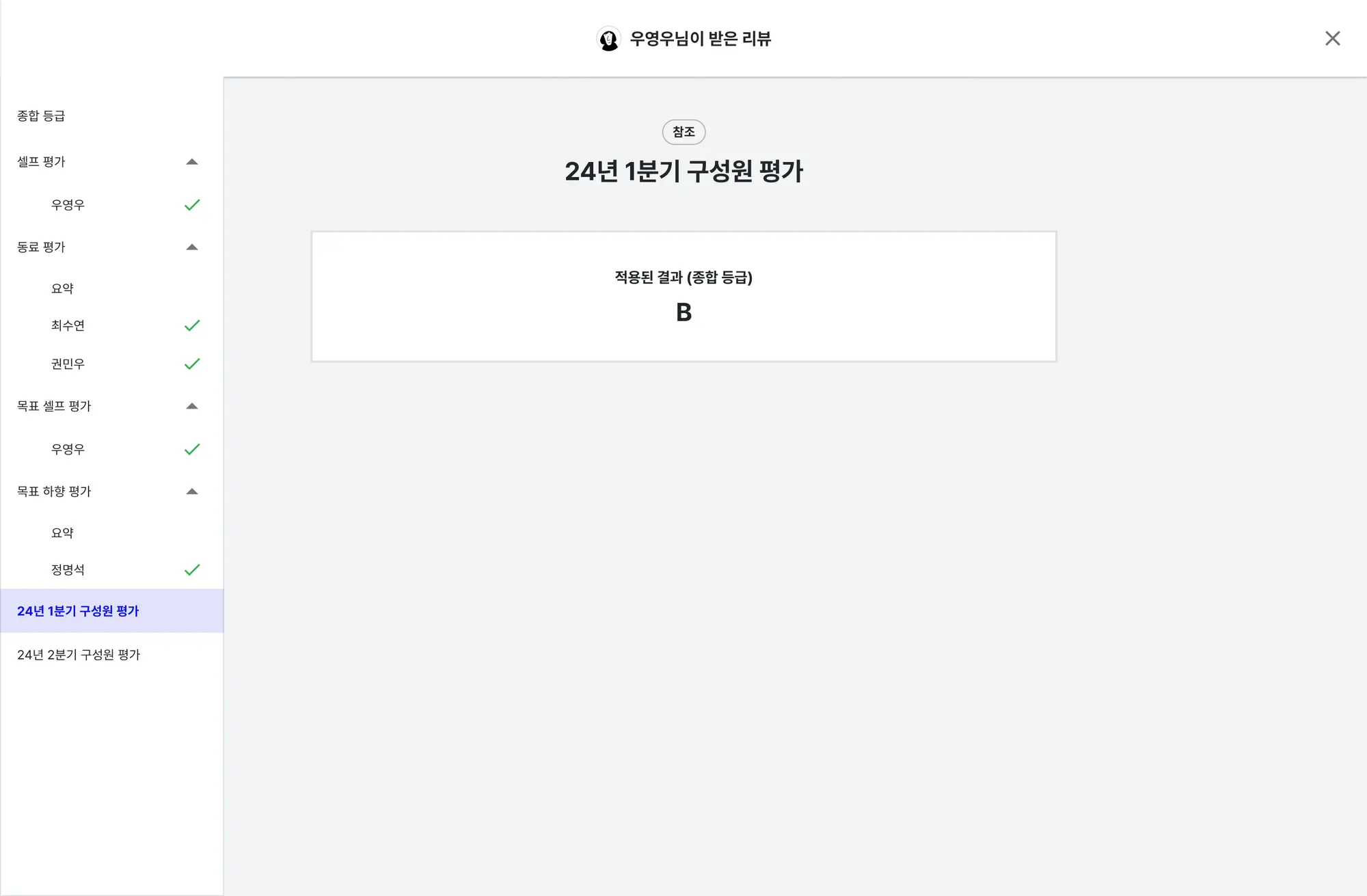View 최수연's peer review
1367x896 pixels.
pyautogui.click(x=68, y=325)
